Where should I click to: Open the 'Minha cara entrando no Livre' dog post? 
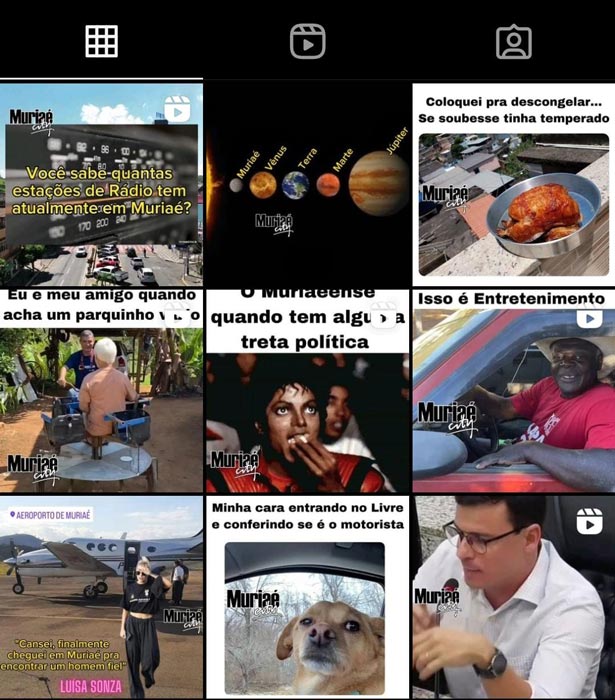click(307, 598)
